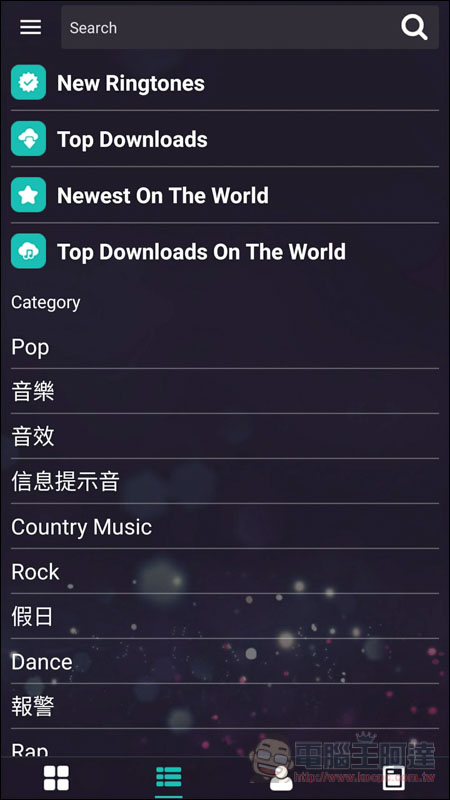Open New Ringtones
This screenshot has height=800, width=450.
coord(225,83)
